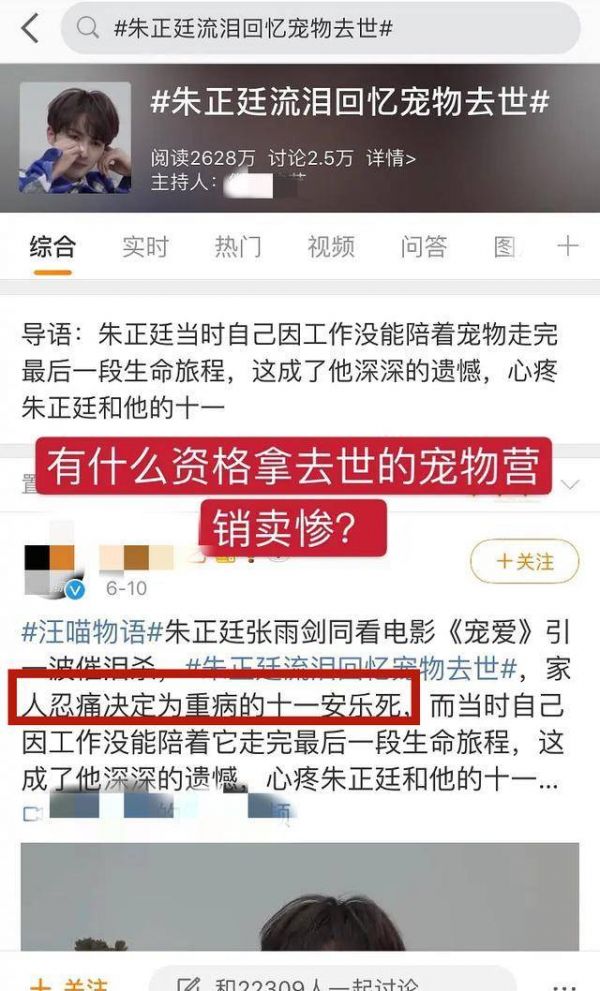Image resolution: width=600 pixels, height=991 pixels.
Task: Switch to the 热门 tab
Action: click(x=238, y=247)
